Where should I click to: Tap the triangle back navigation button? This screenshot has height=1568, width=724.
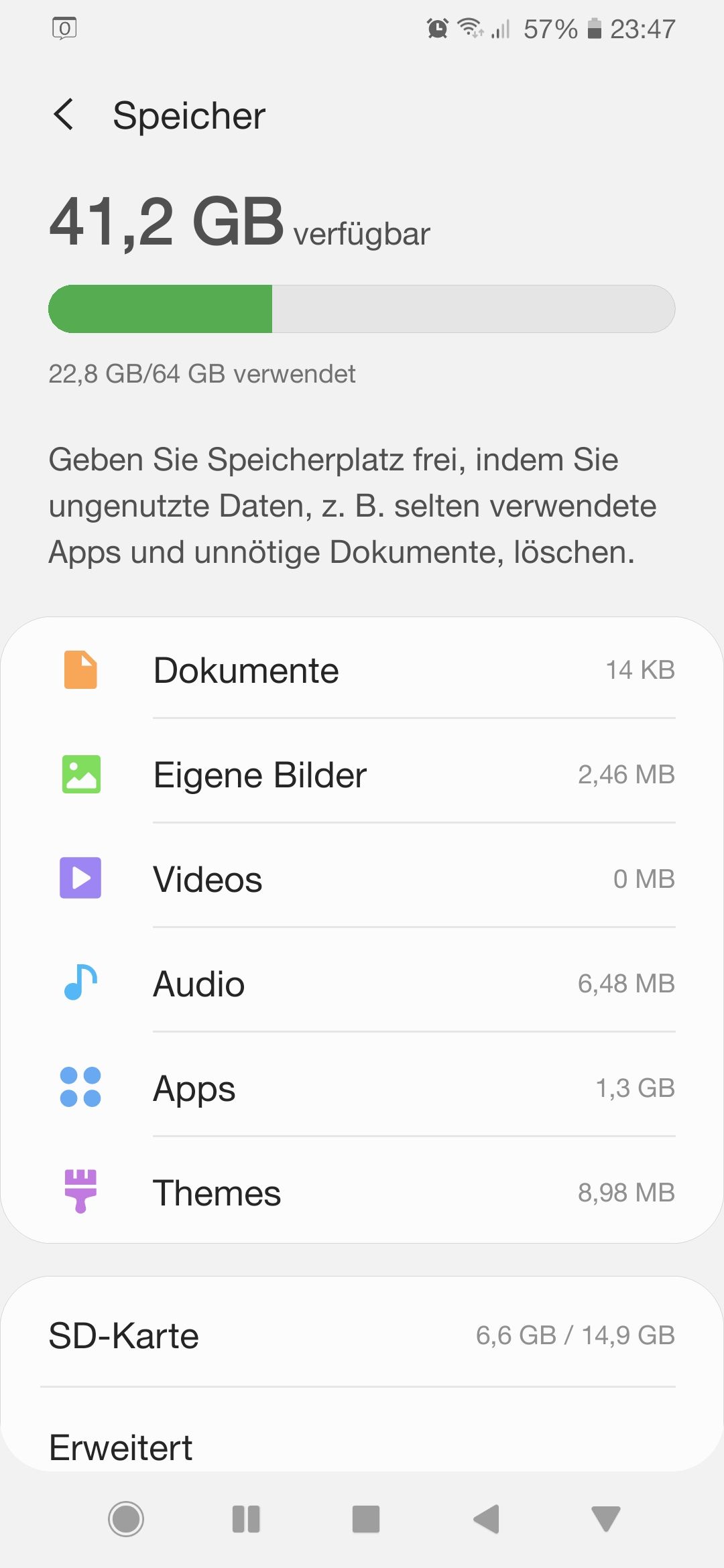(486, 1519)
